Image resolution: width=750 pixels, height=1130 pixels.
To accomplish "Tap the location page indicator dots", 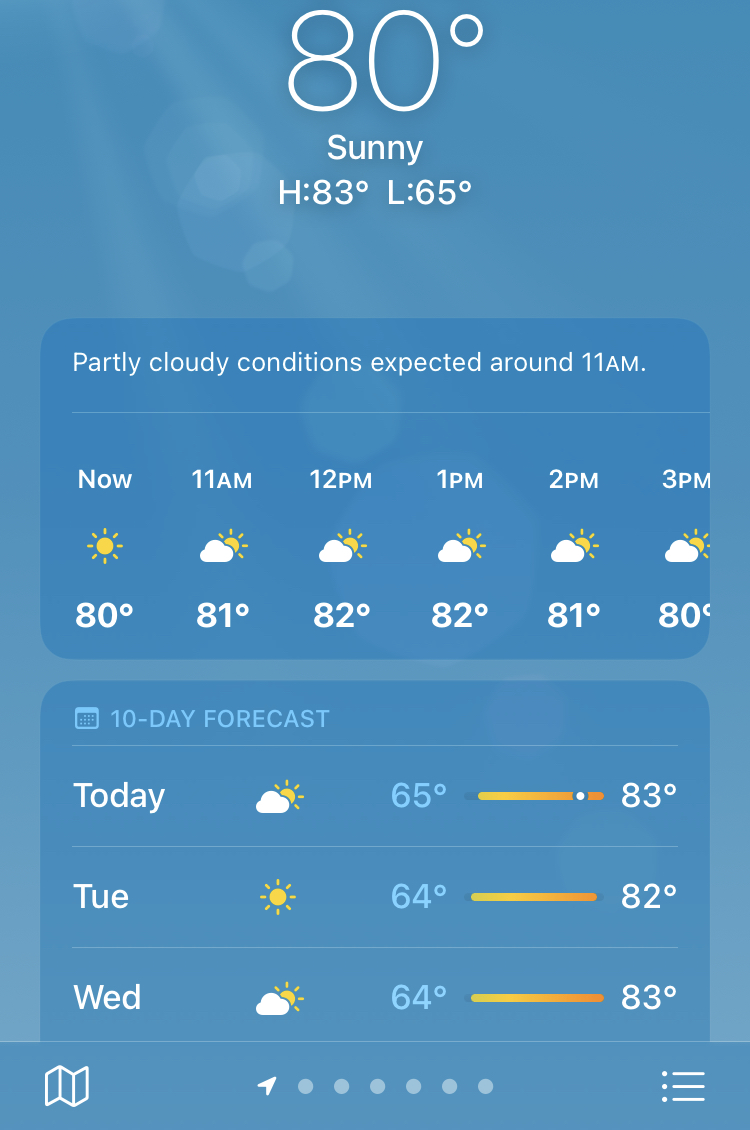I will coord(376,1086).
